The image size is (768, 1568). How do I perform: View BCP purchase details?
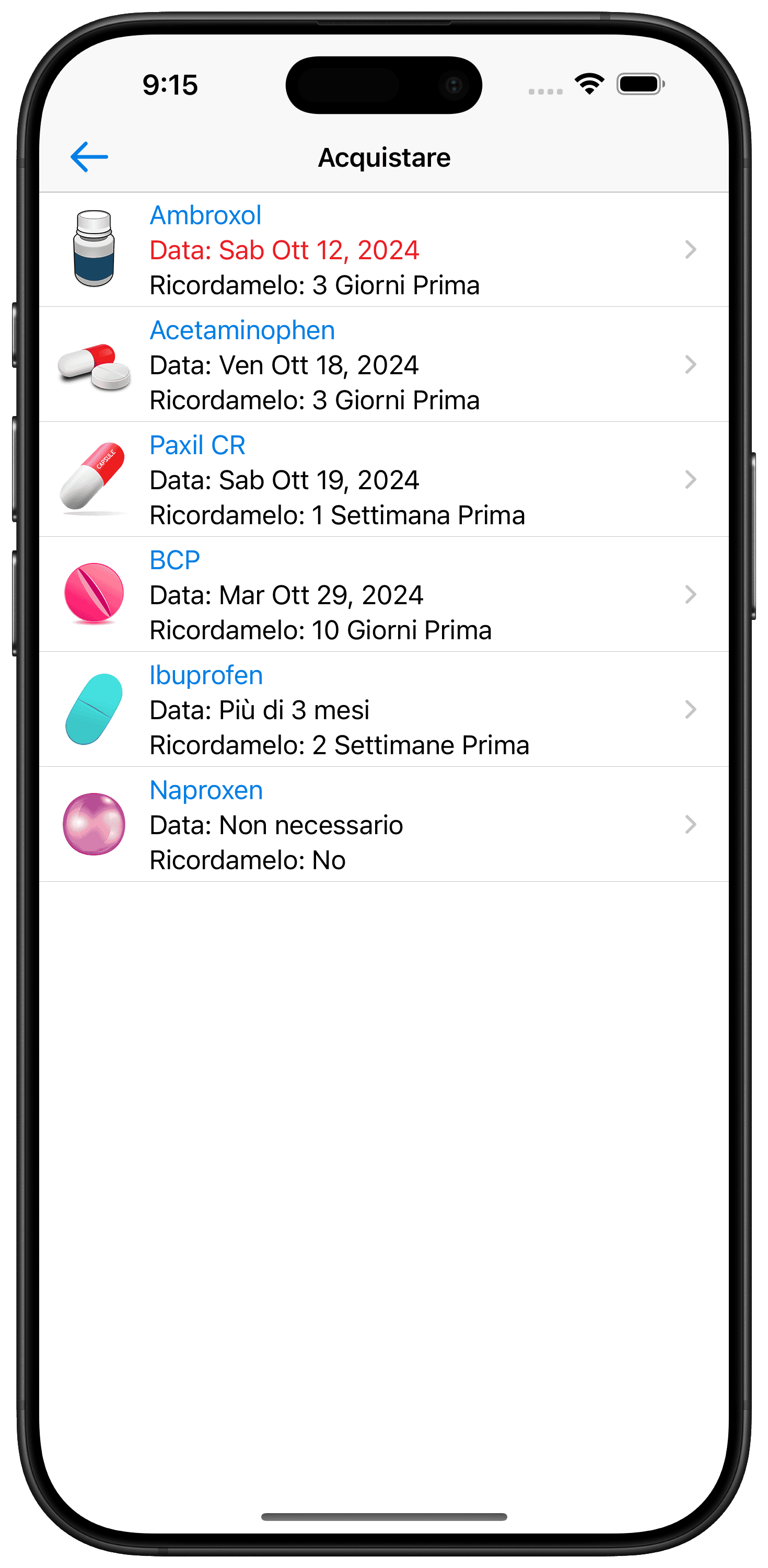pyautogui.click(x=384, y=595)
